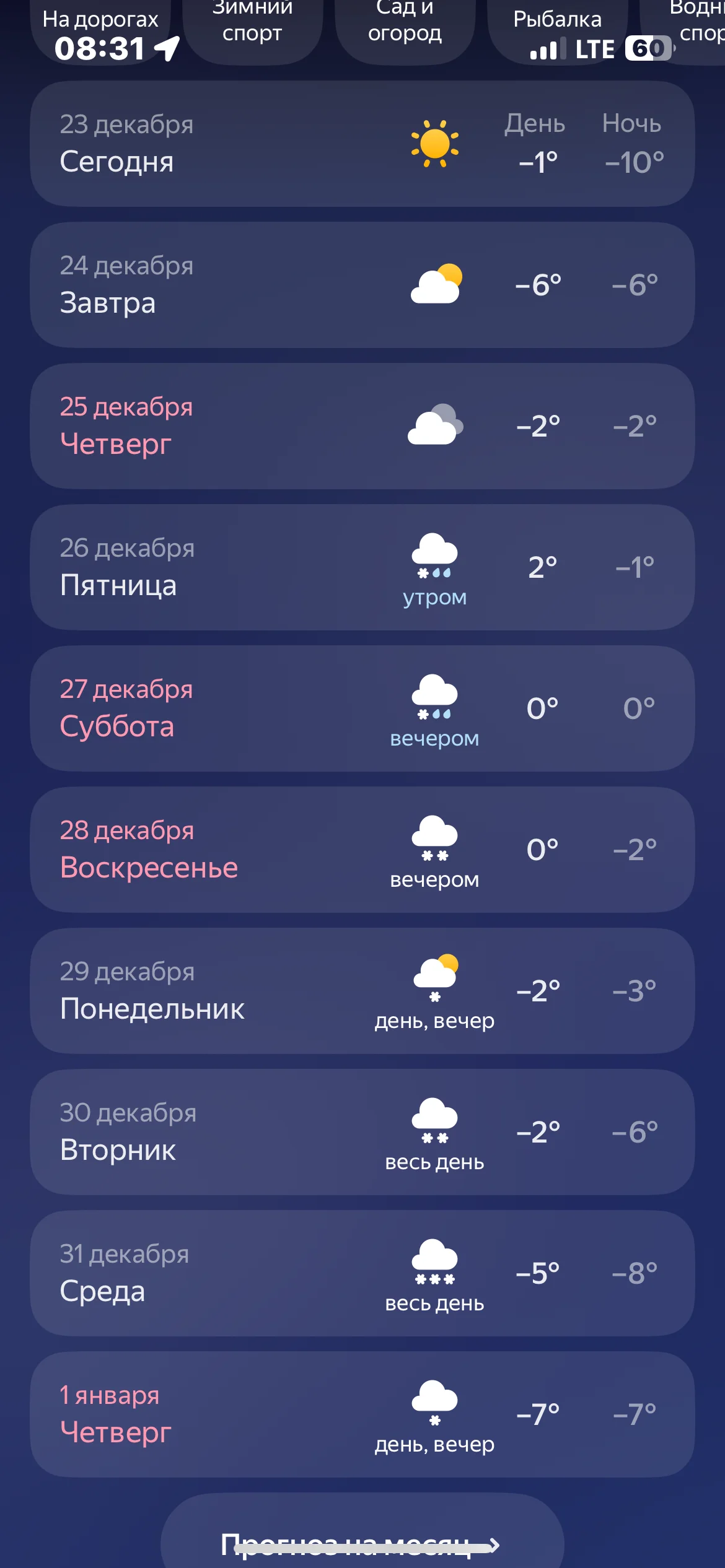Open the Зимний спорт chip
Viewport: 725px width, 1568px height.
point(252,25)
